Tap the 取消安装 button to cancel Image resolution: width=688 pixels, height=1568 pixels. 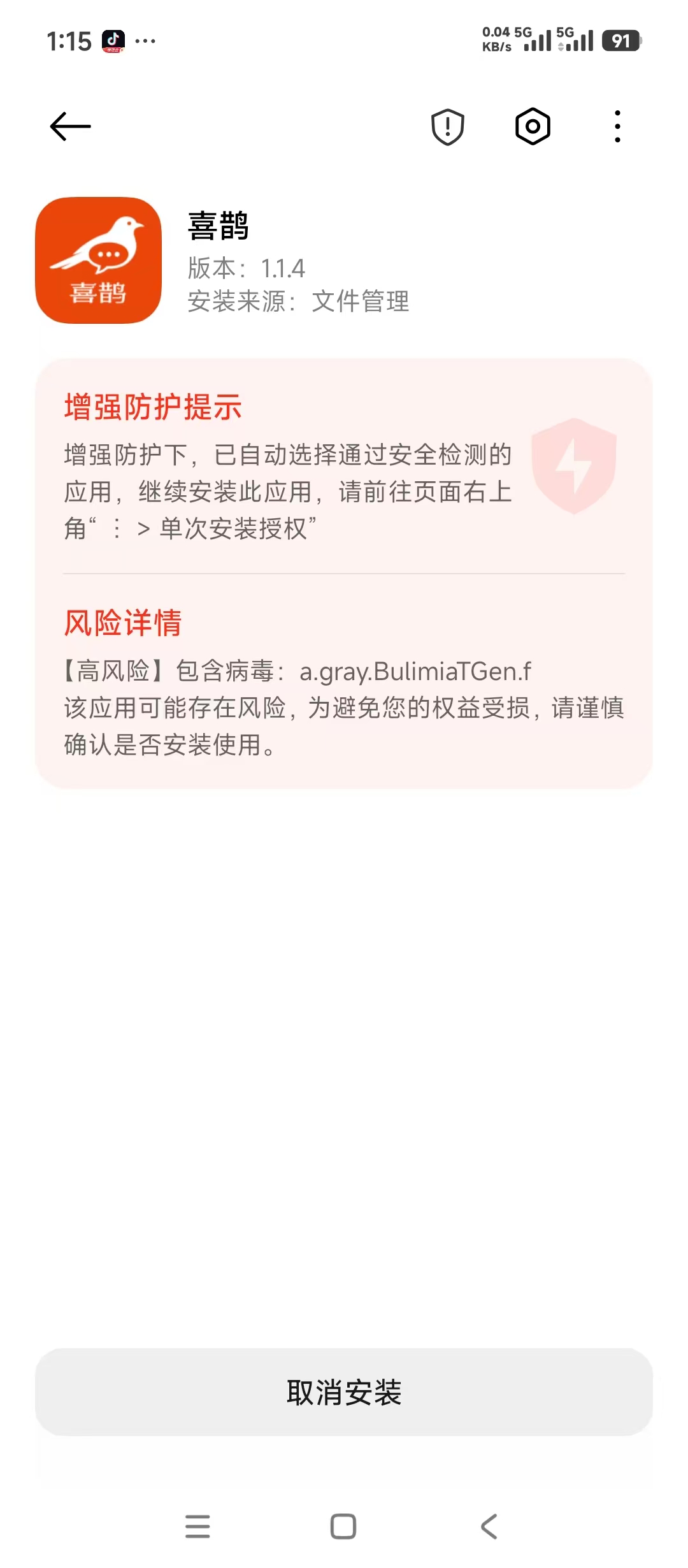[x=344, y=1392]
